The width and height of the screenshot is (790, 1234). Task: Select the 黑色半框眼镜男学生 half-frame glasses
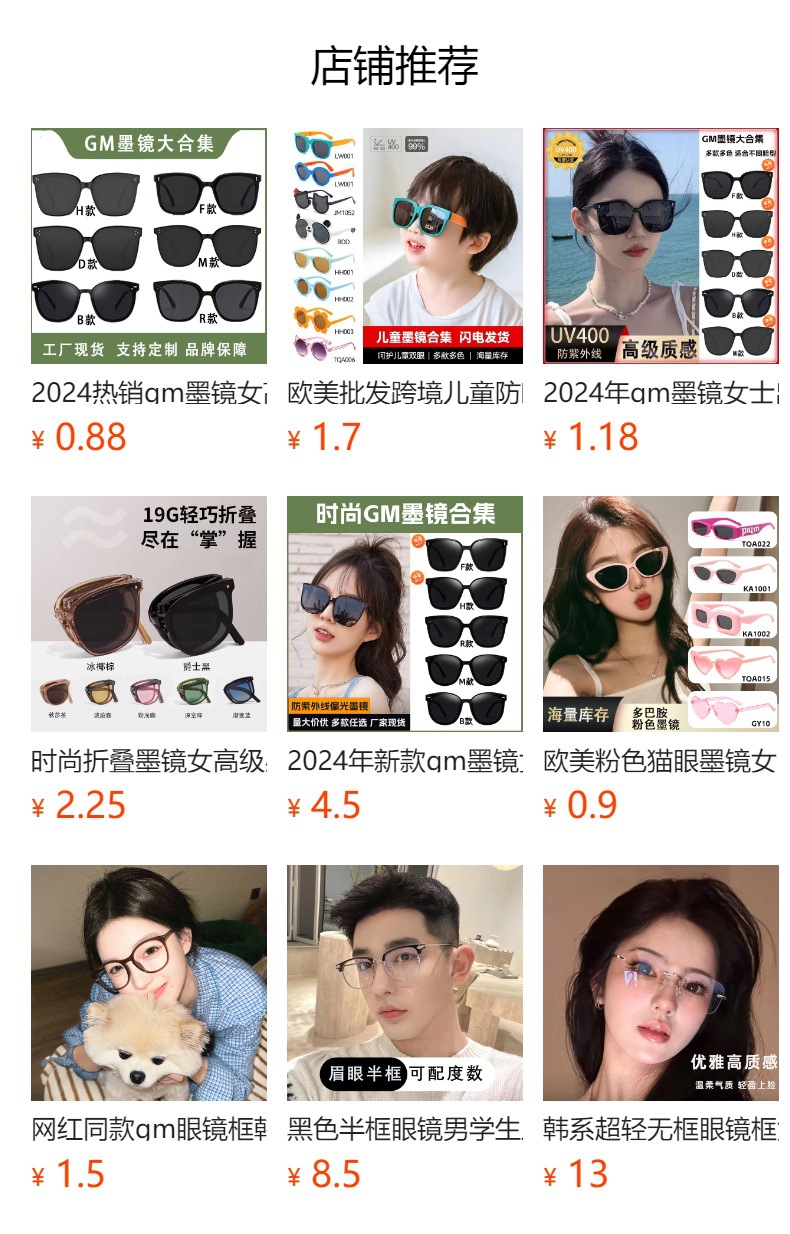point(405,982)
